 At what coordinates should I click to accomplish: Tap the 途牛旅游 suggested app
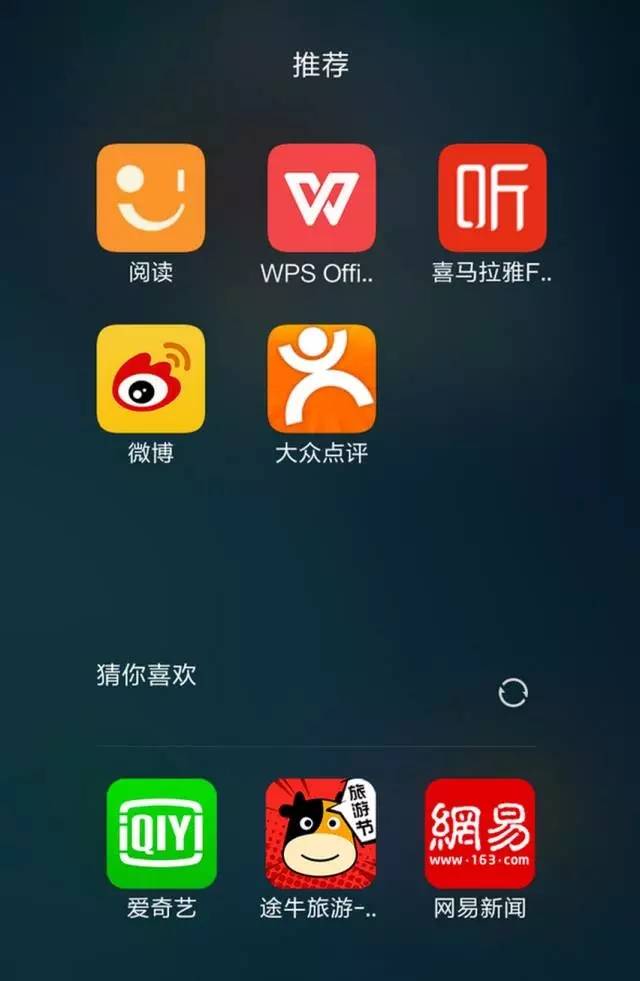321,833
